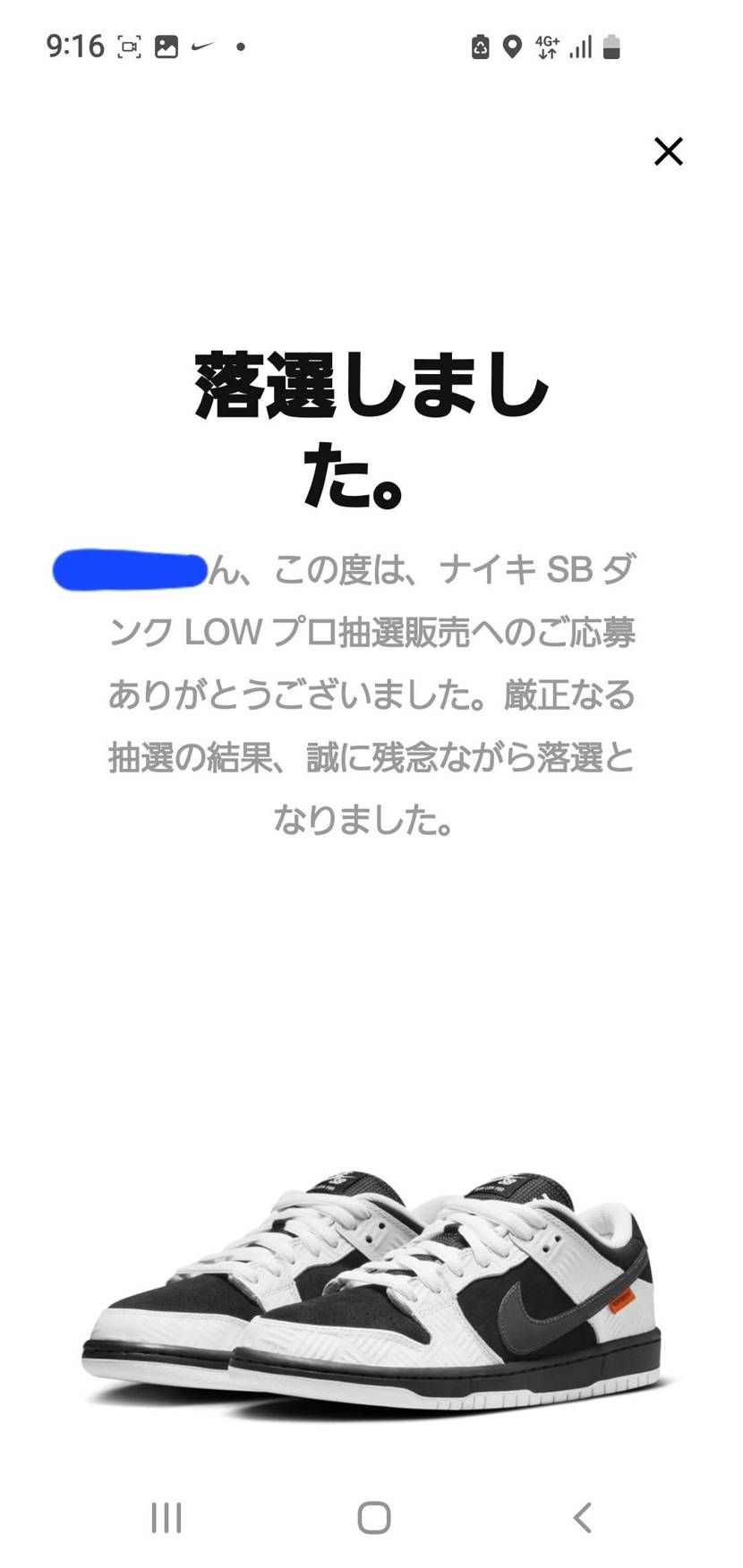The width and height of the screenshot is (743, 1568).
Task: Open the screenshot capture icon in status bar
Action: click(131, 47)
